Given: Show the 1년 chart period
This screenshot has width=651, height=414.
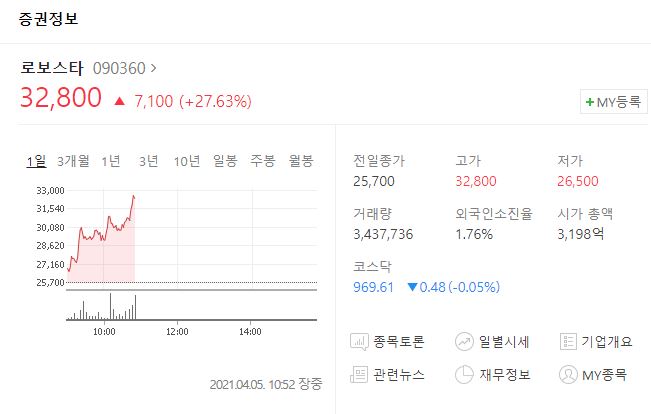Looking at the screenshot, I should point(111,161).
